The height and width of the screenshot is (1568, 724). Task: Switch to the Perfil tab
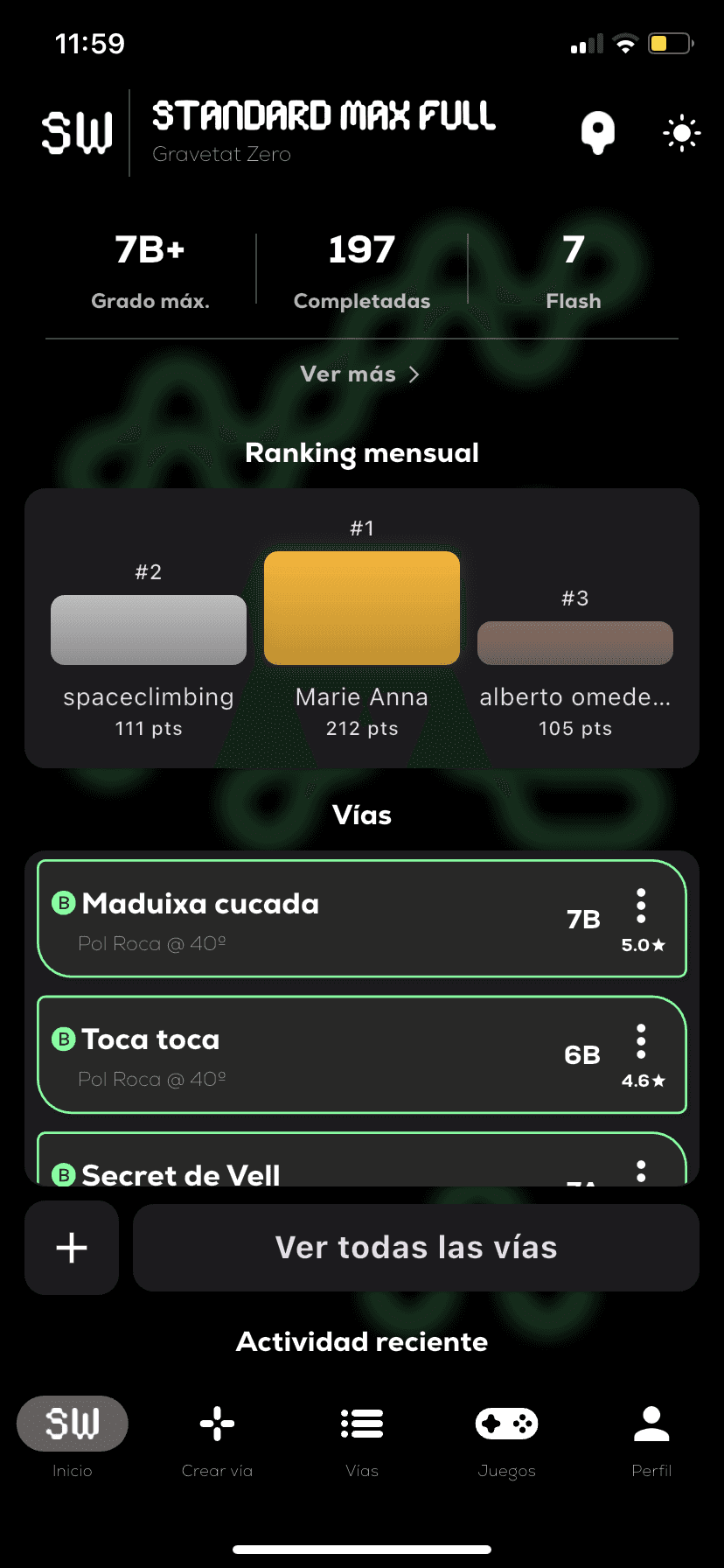pos(651,1440)
